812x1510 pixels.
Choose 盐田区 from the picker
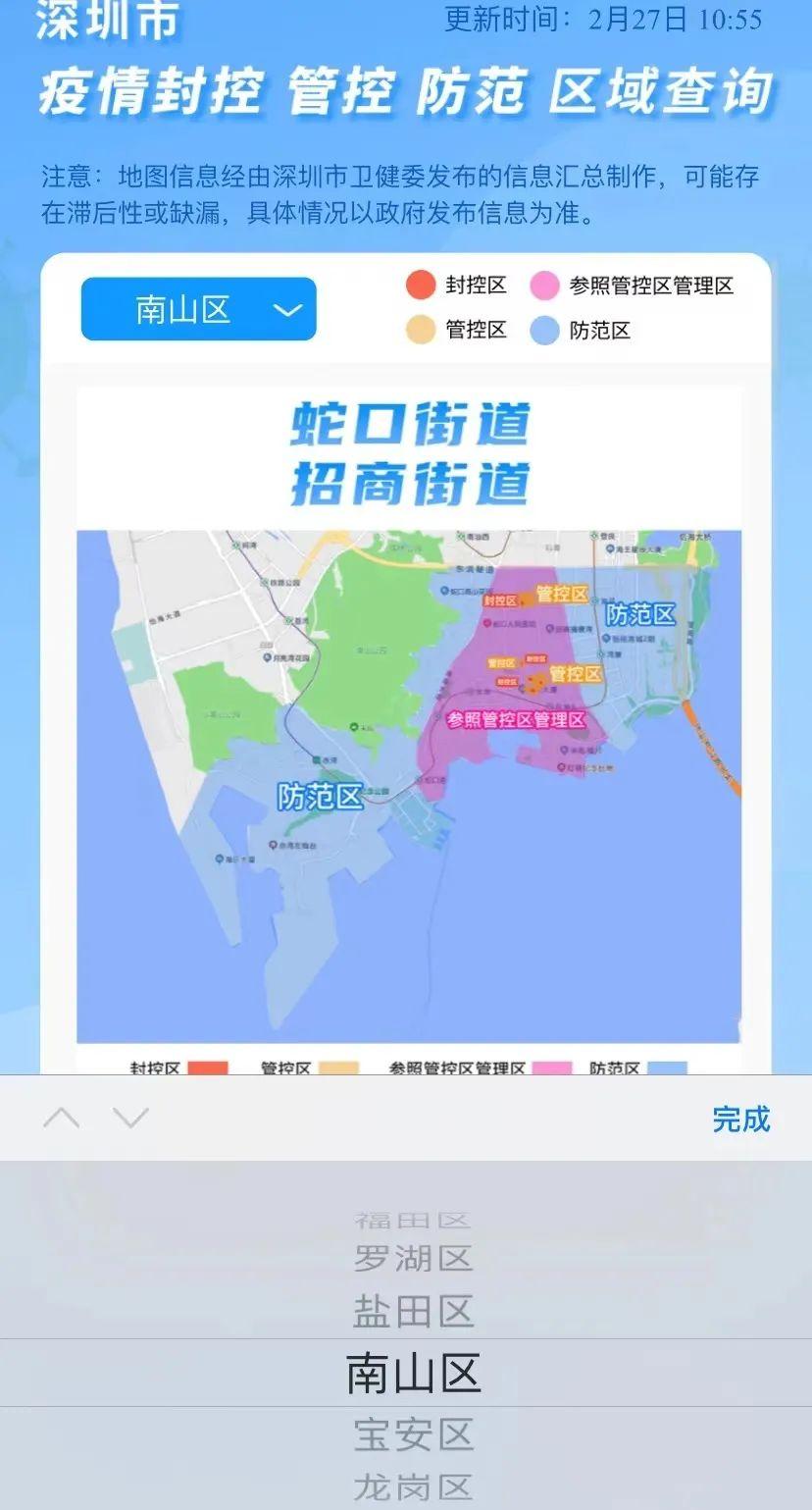[413, 1312]
